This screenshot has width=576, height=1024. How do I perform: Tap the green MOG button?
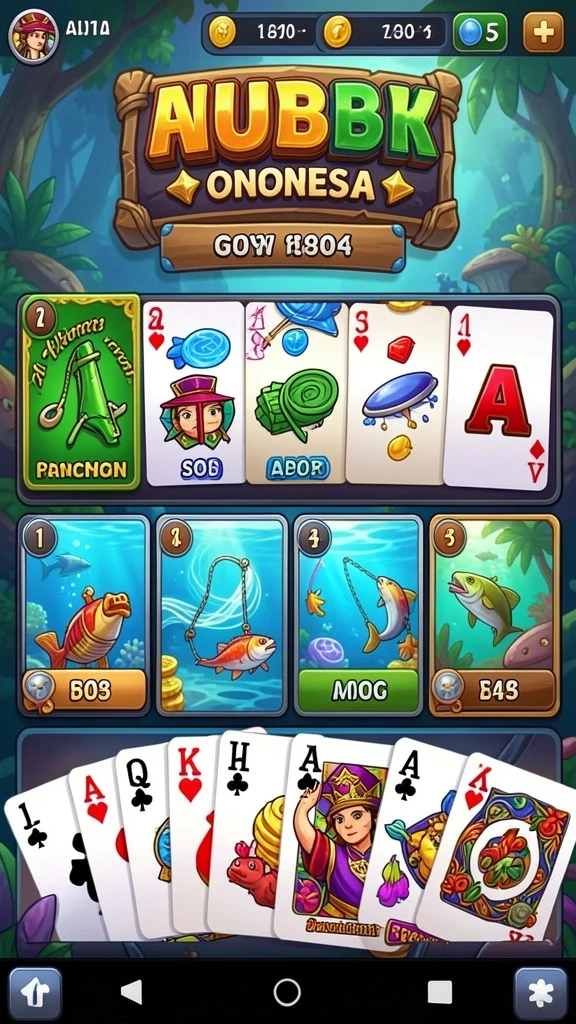(x=359, y=690)
